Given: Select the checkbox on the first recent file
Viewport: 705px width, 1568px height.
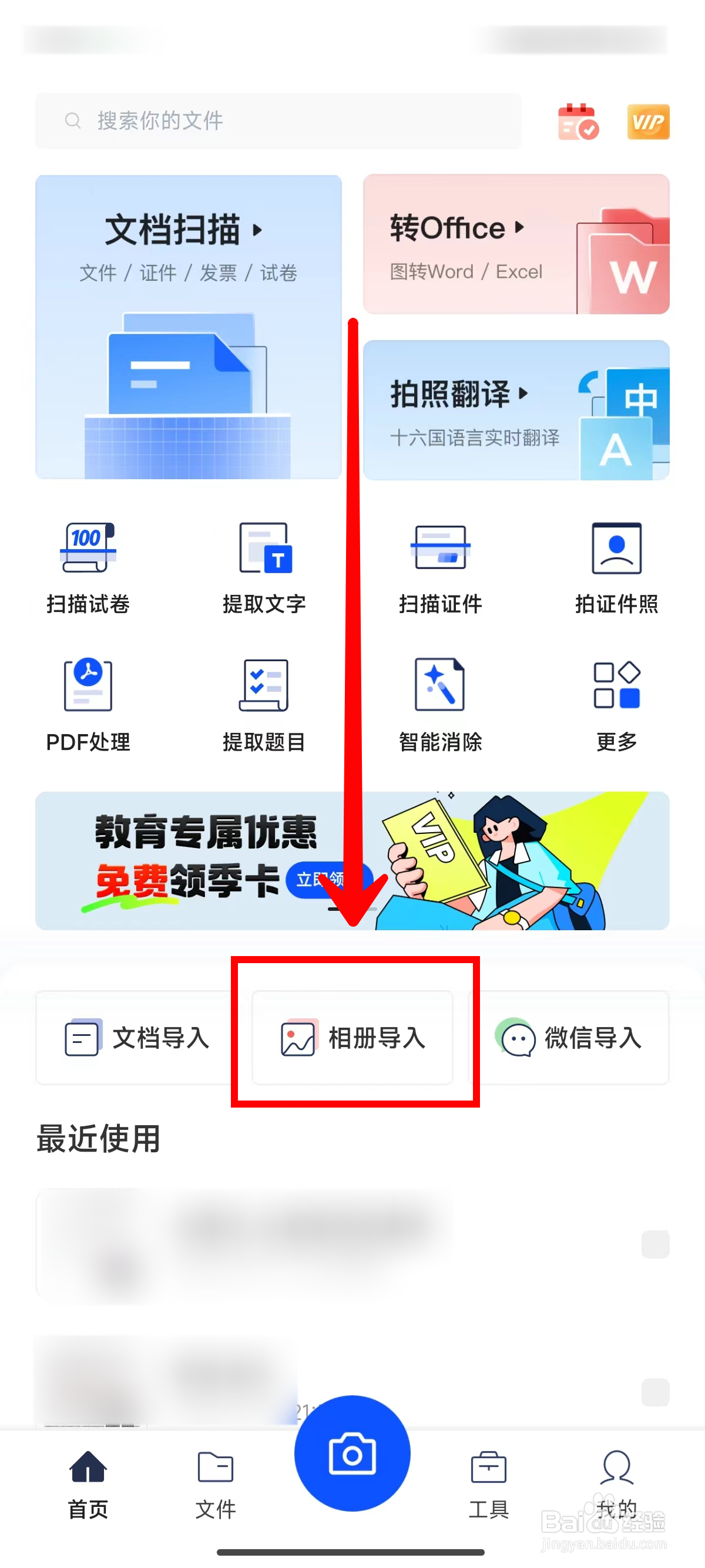Looking at the screenshot, I should click(654, 1244).
